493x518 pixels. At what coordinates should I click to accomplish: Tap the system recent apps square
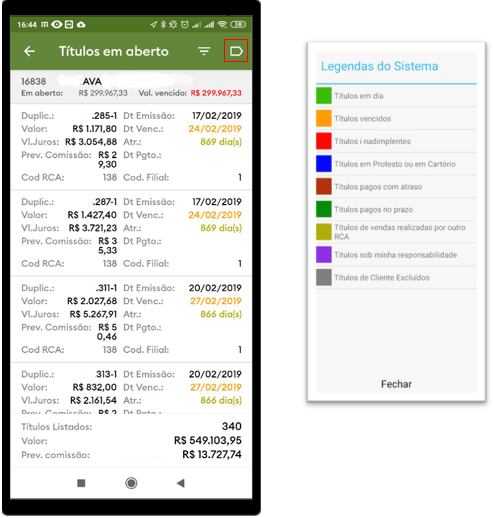click(81, 483)
